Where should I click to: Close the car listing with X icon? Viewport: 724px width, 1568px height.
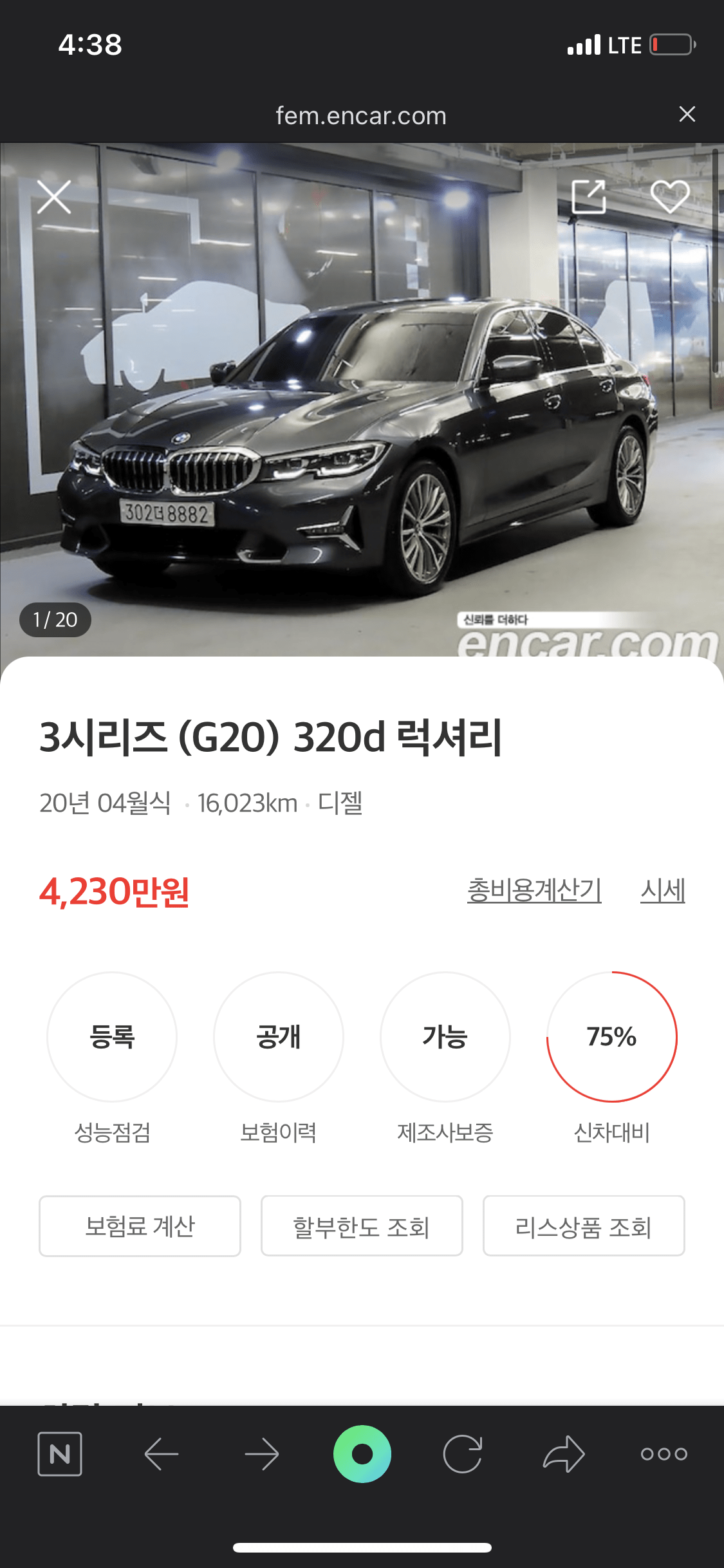(x=54, y=197)
